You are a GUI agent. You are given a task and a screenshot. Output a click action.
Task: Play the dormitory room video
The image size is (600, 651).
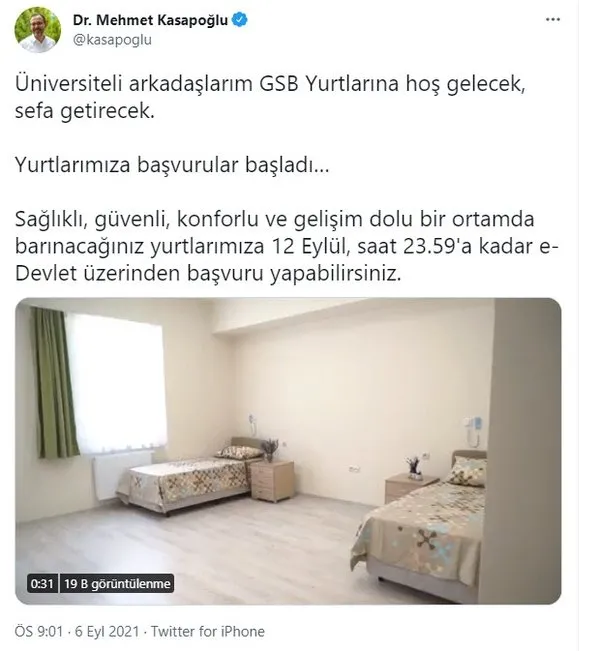click(x=287, y=450)
